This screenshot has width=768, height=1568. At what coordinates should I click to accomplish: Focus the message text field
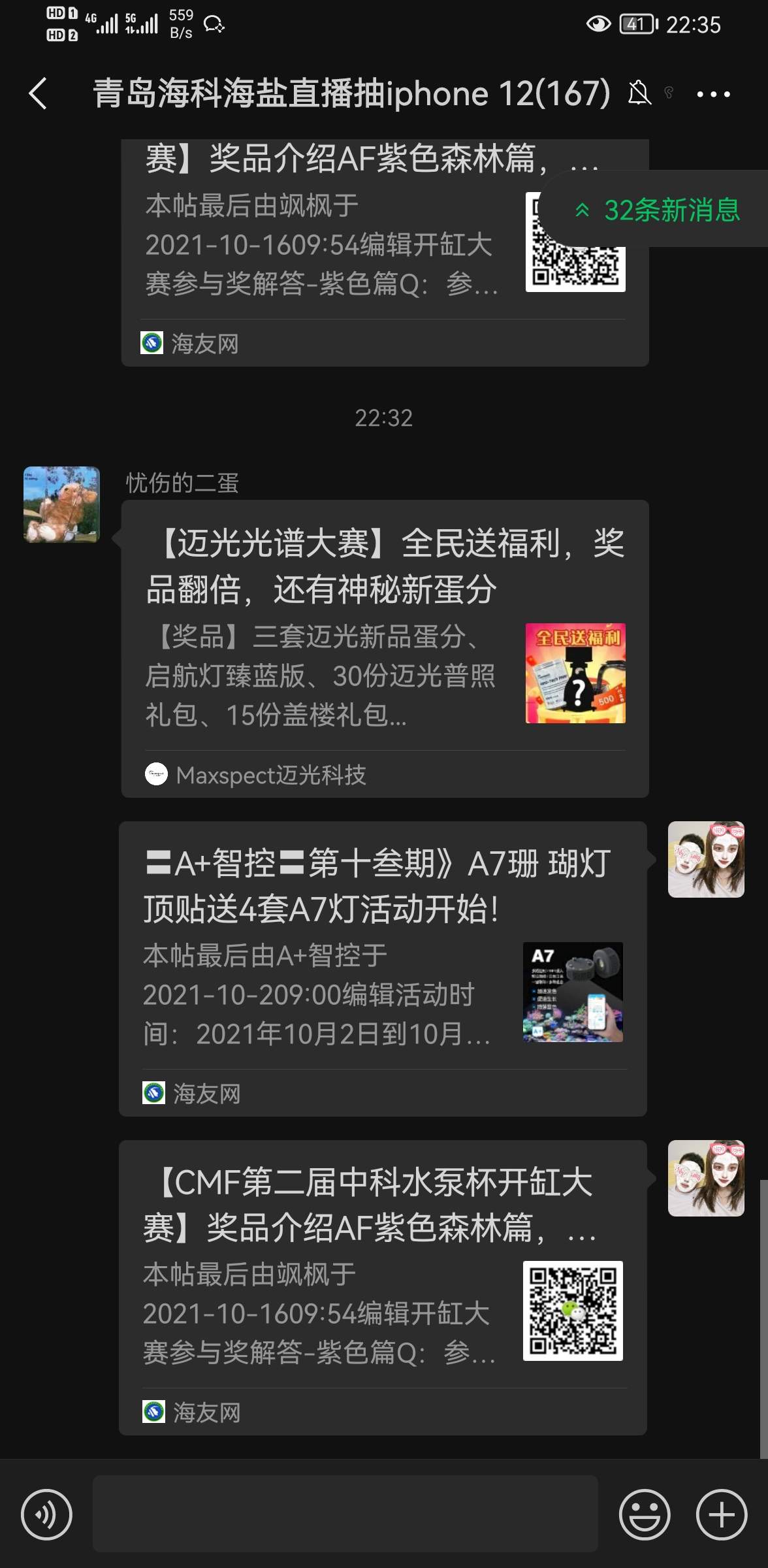pos(345,1513)
